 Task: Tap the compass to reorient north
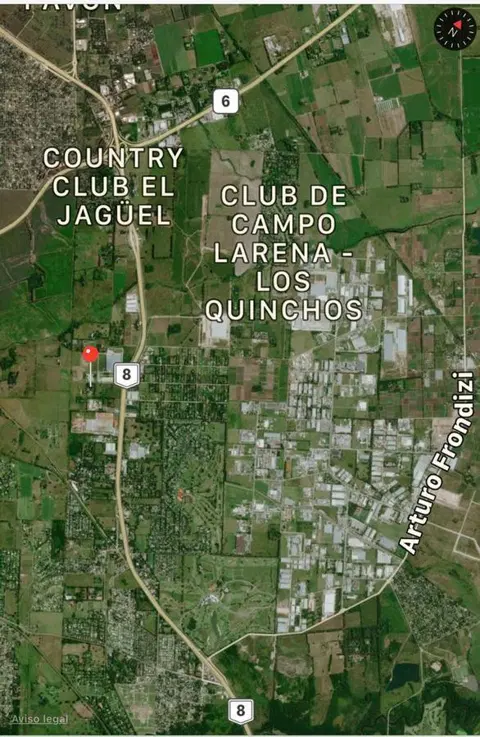click(455, 29)
